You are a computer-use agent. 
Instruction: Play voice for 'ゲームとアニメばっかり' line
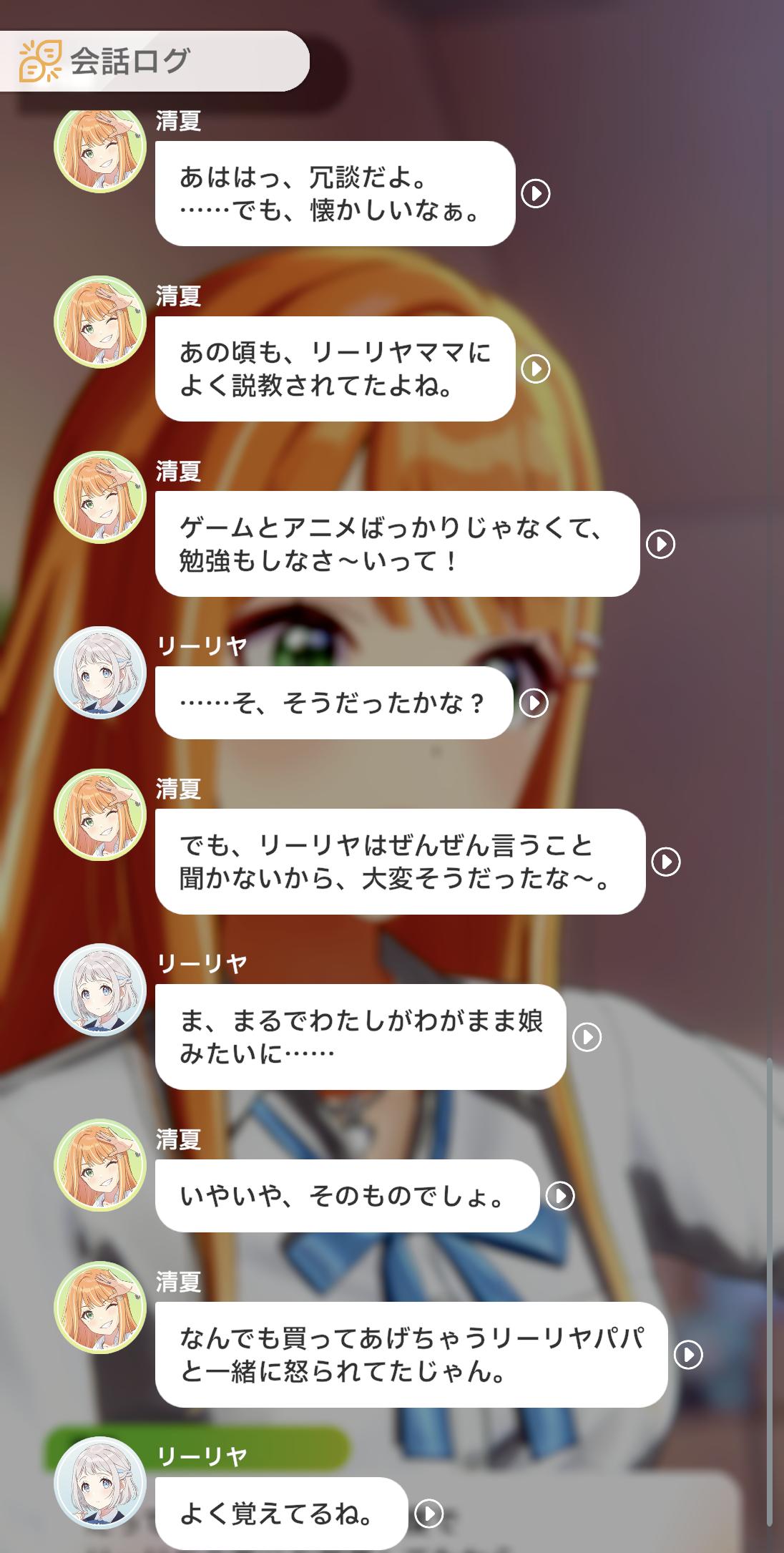(x=660, y=544)
